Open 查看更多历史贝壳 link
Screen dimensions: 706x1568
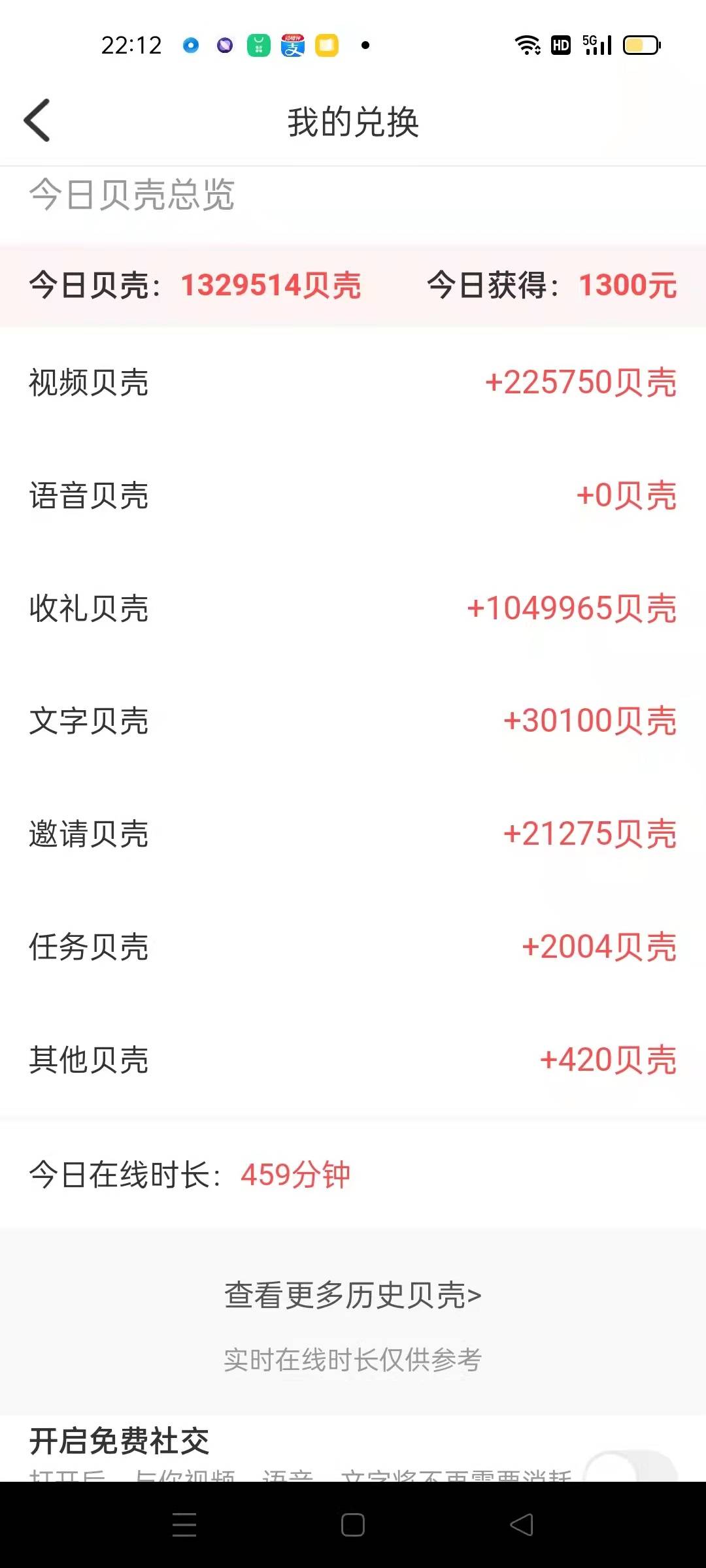coord(353,1295)
